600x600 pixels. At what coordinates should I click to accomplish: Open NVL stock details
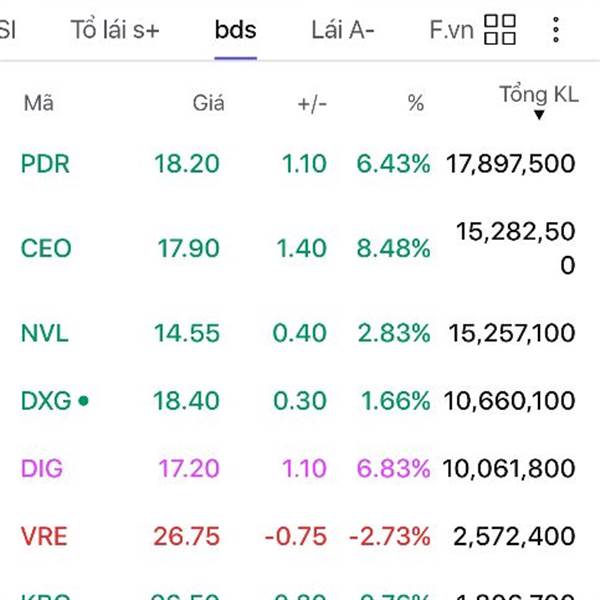click(45, 333)
